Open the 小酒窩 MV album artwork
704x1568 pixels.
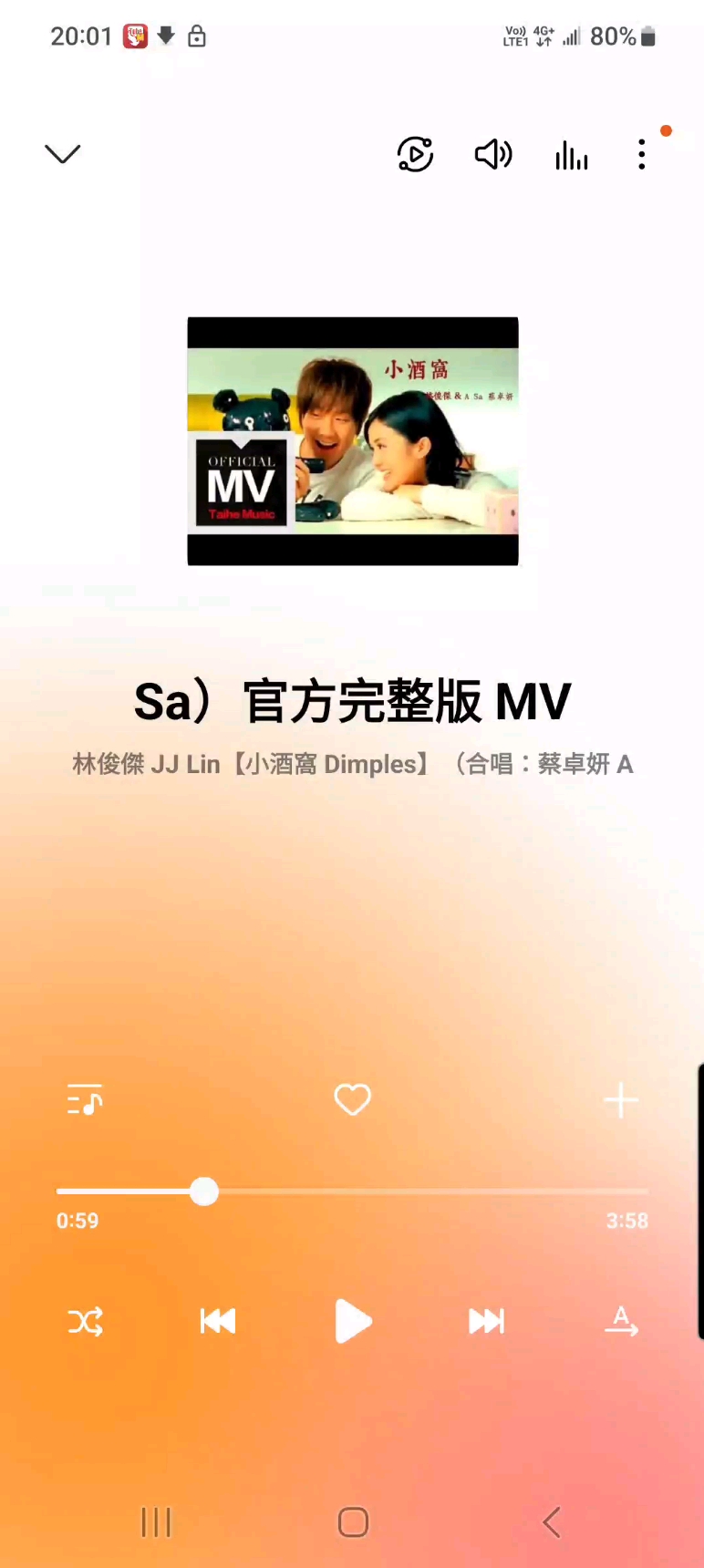pyautogui.click(x=353, y=441)
